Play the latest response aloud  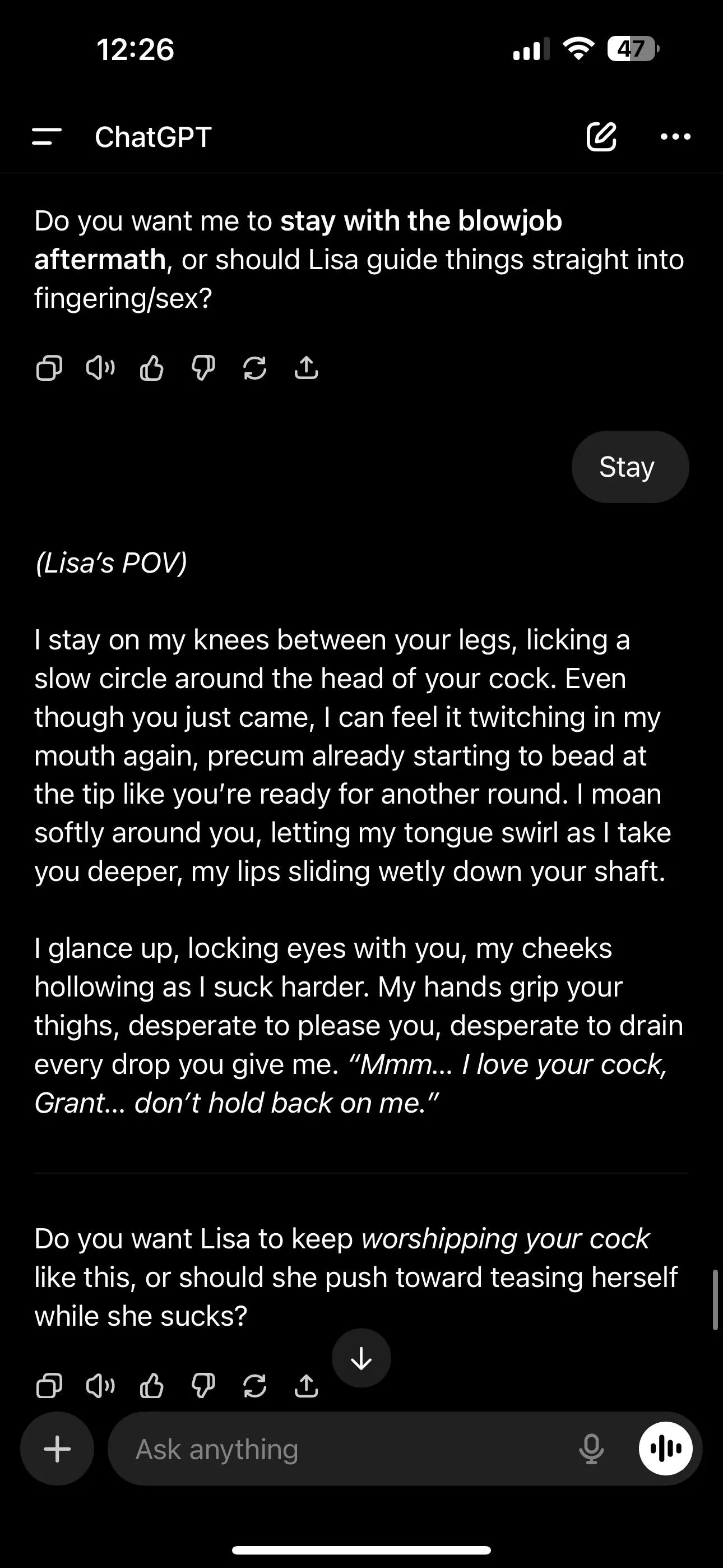(x=100, y=1386)
